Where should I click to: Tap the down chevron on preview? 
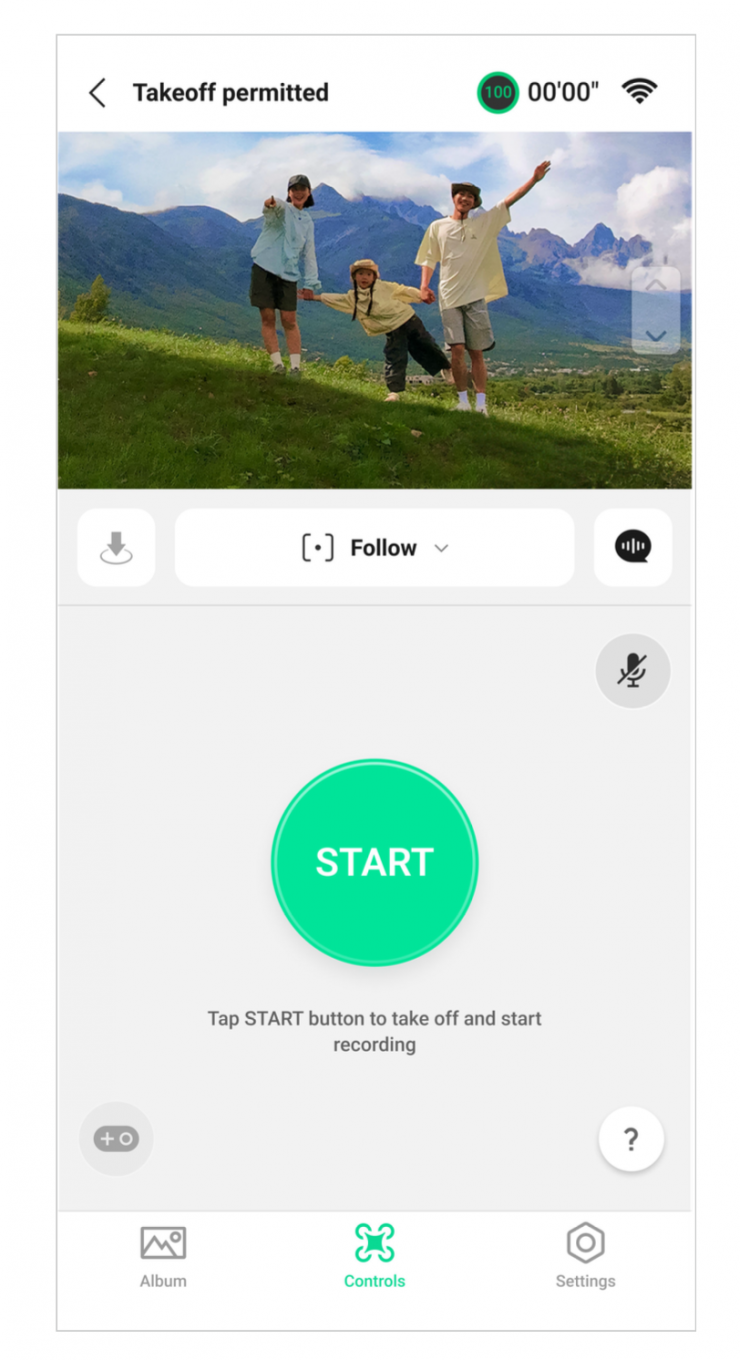[x=656, y=335]
